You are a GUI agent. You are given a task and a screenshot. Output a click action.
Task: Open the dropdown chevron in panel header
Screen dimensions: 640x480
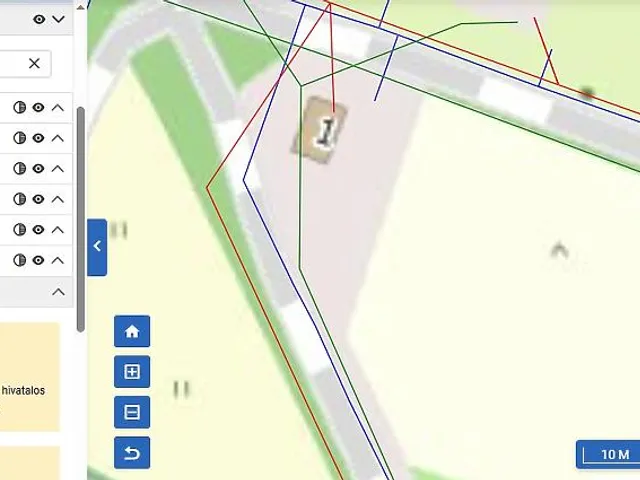(x=58, y=19)
